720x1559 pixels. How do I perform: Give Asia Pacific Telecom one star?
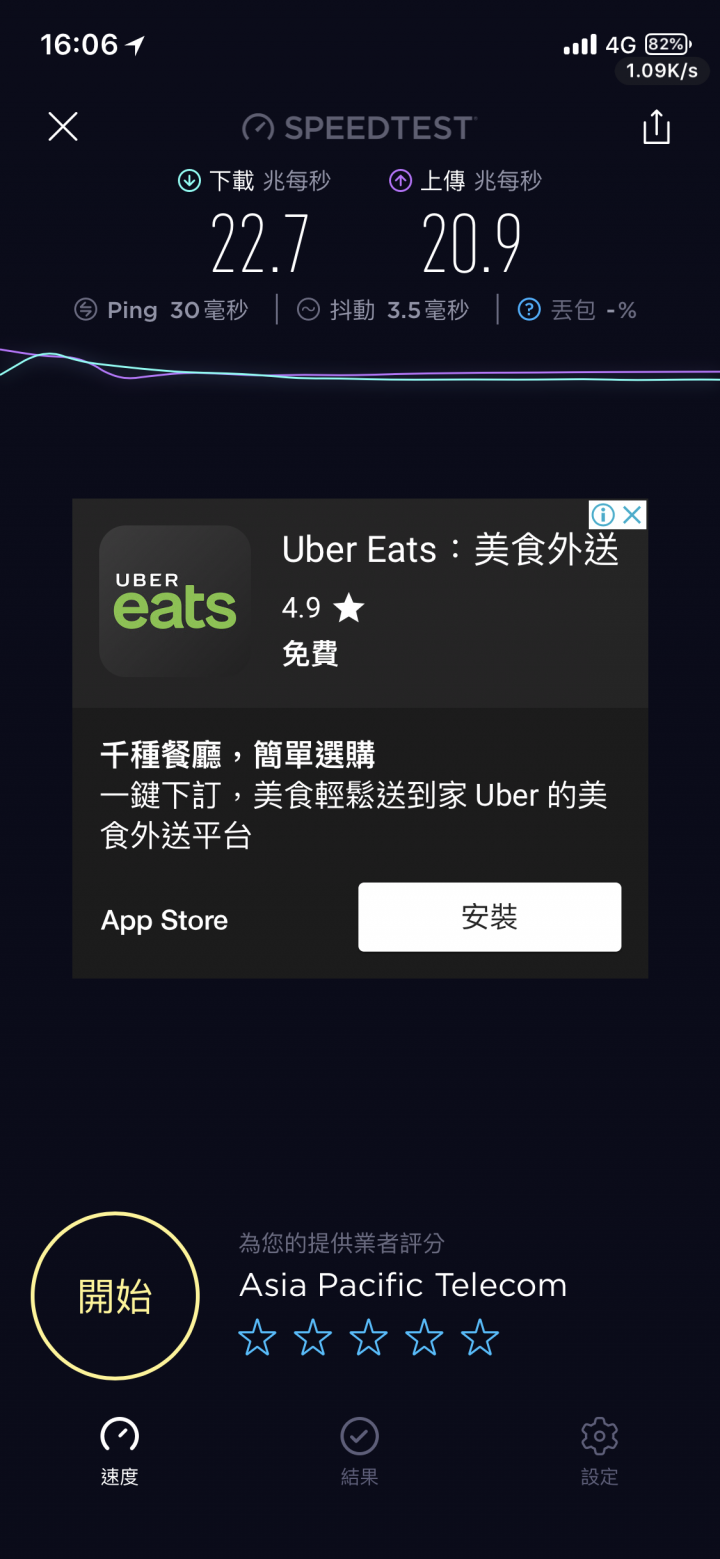pos(257,1337)
